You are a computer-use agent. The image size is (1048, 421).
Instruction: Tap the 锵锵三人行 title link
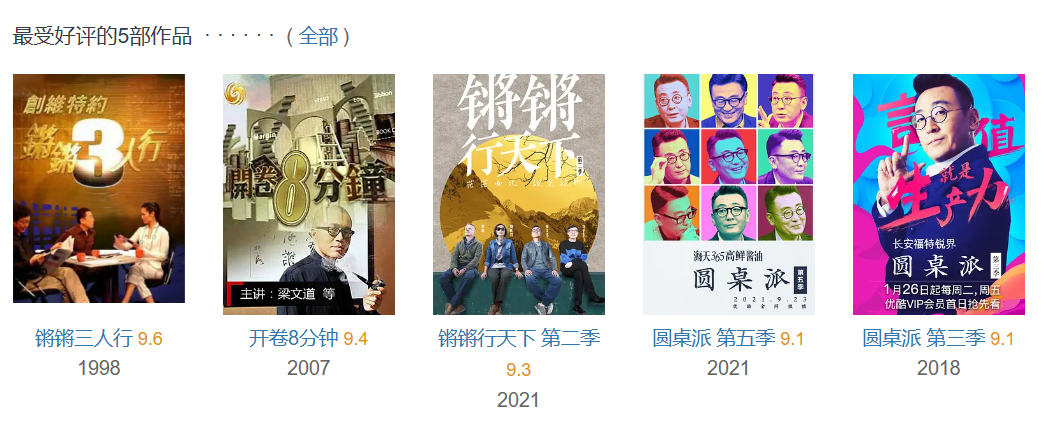pos(83,339)
